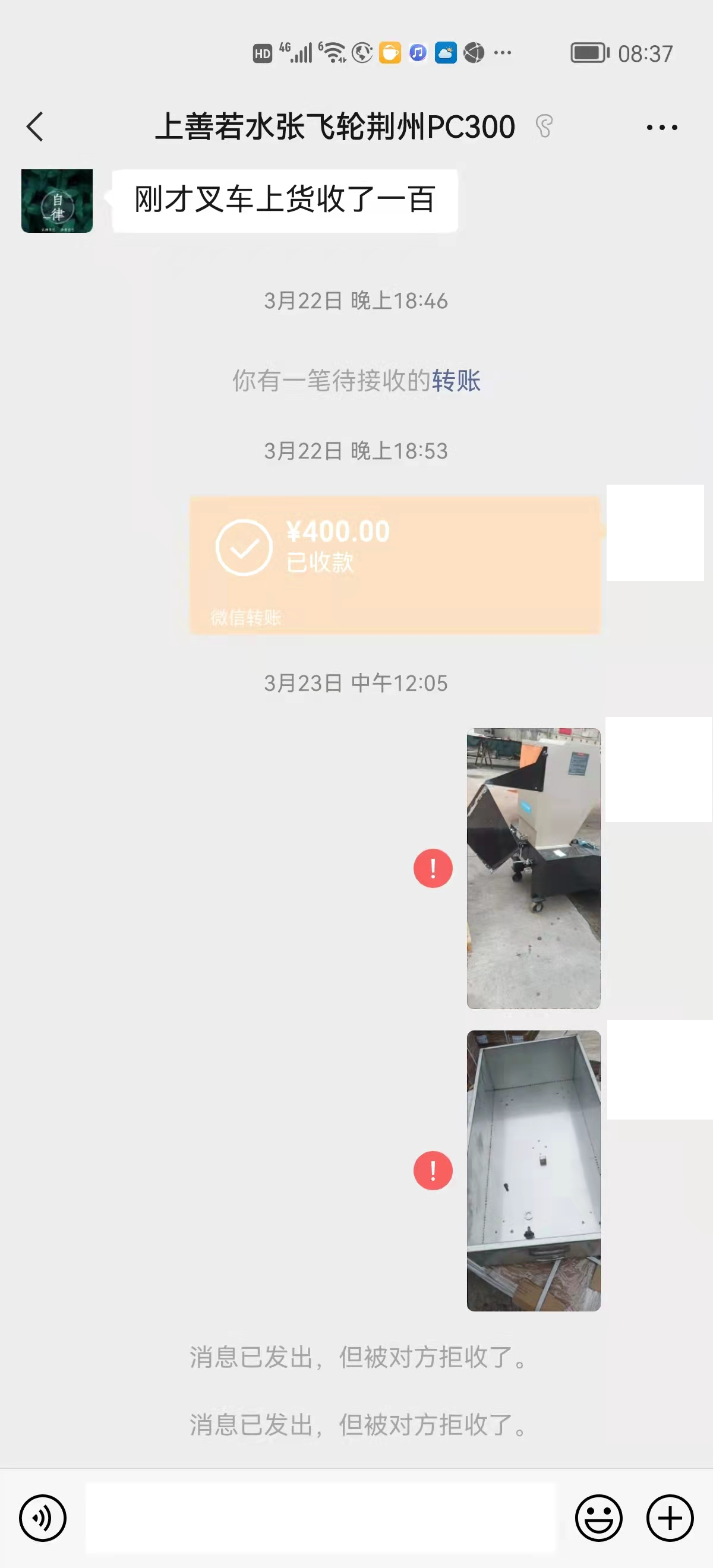Switch to voice message input
Viewport: 713px width, 1568px height.
pyautogui.click(x=43, y=1518)
